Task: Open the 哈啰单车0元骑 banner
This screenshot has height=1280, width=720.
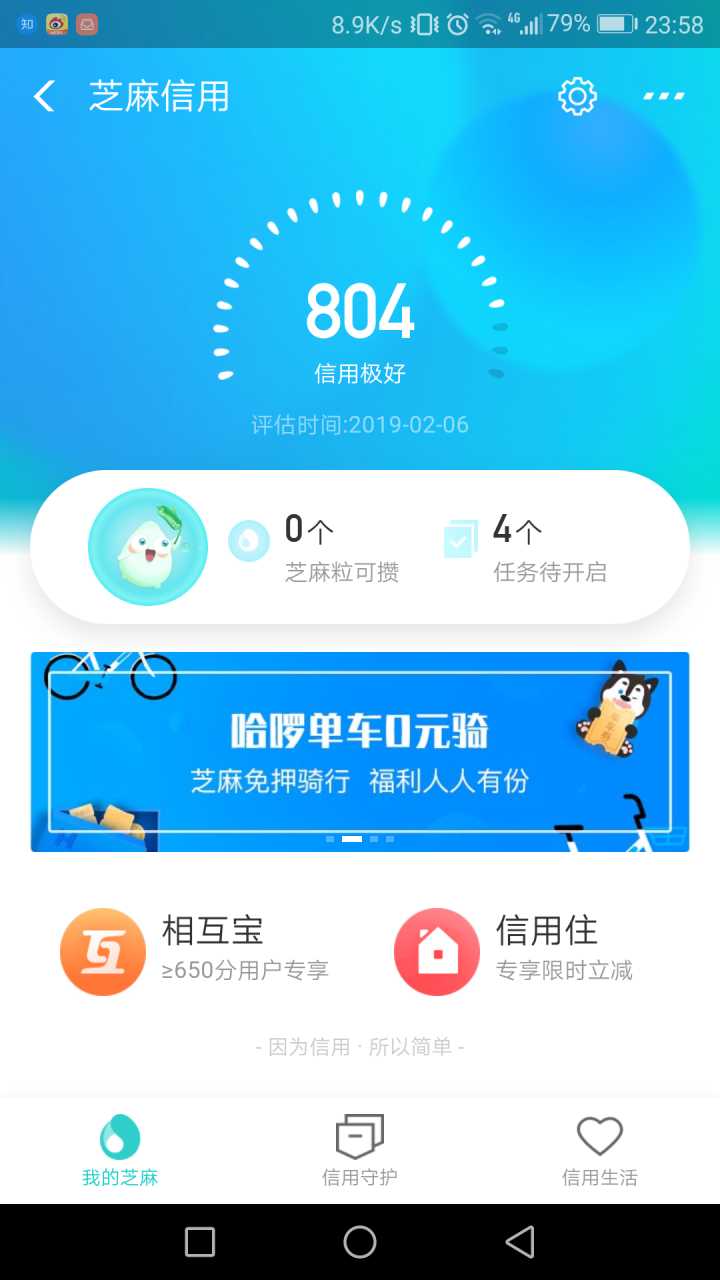Action: [x=360, y=752]
